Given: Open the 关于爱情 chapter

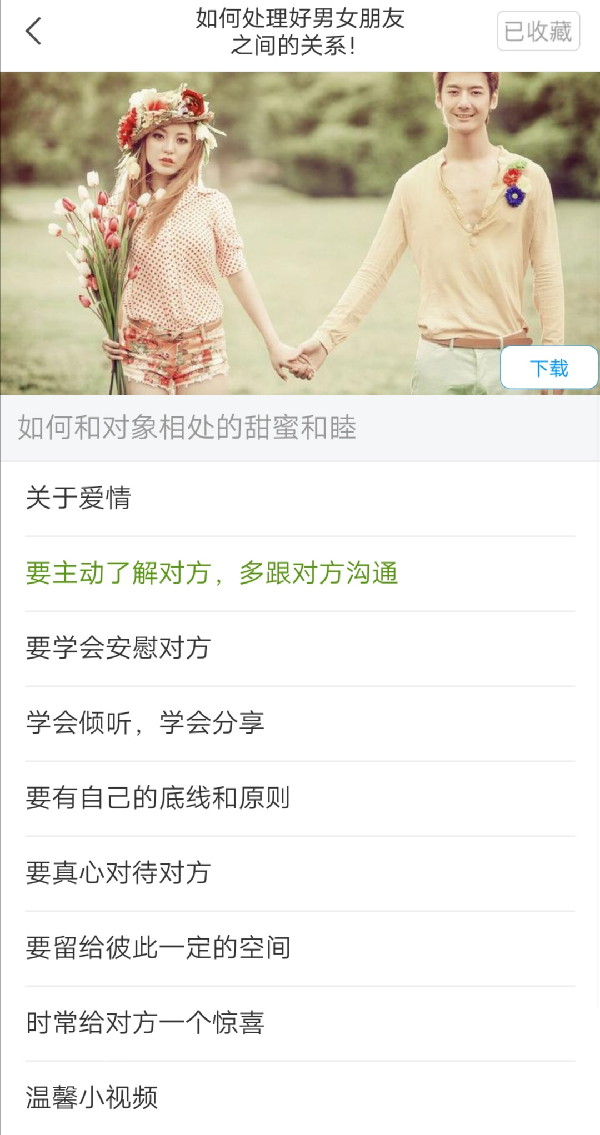Looking at the screenshot, I should [300, 498].
